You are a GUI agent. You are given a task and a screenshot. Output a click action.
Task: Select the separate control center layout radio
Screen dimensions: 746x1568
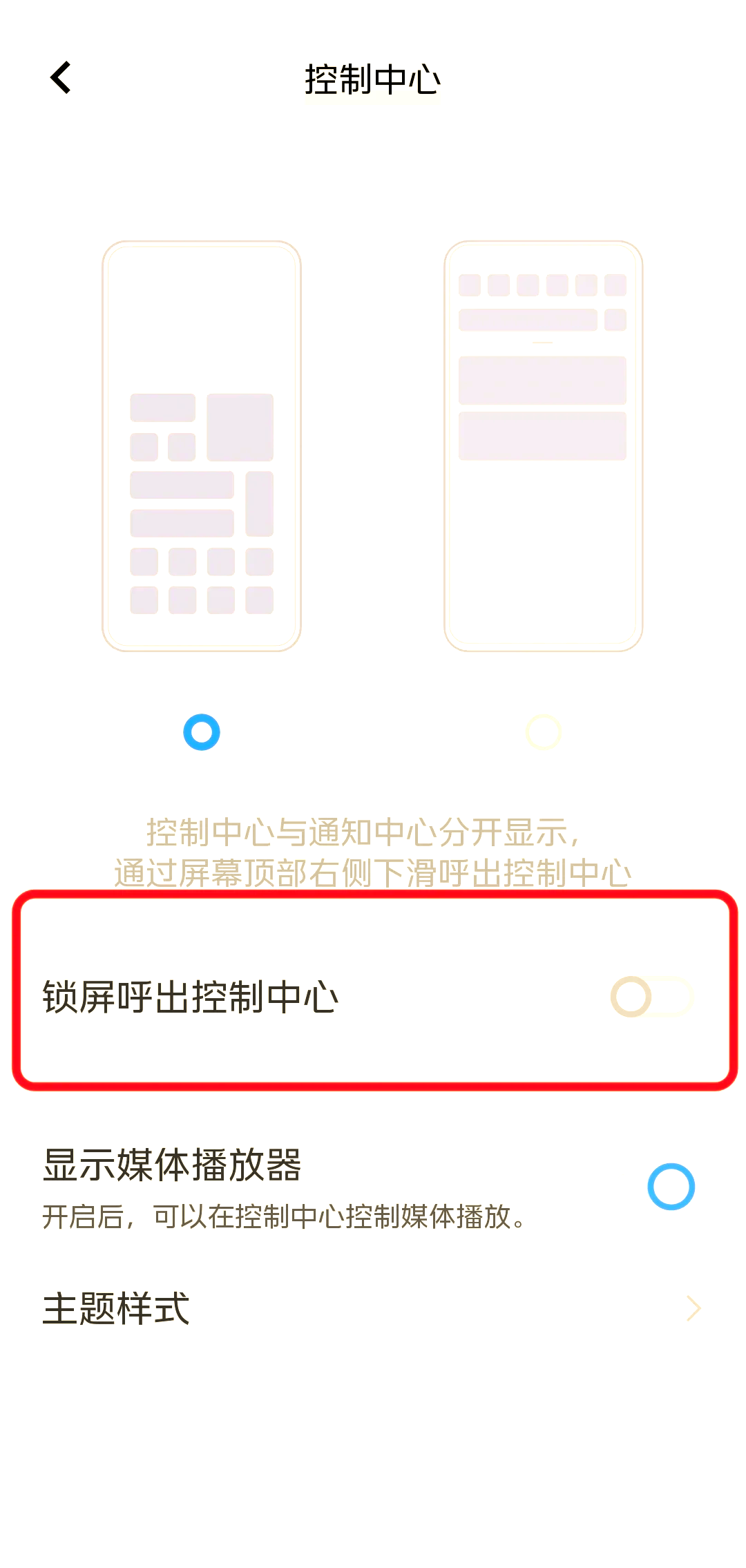(x=202, y=732)
